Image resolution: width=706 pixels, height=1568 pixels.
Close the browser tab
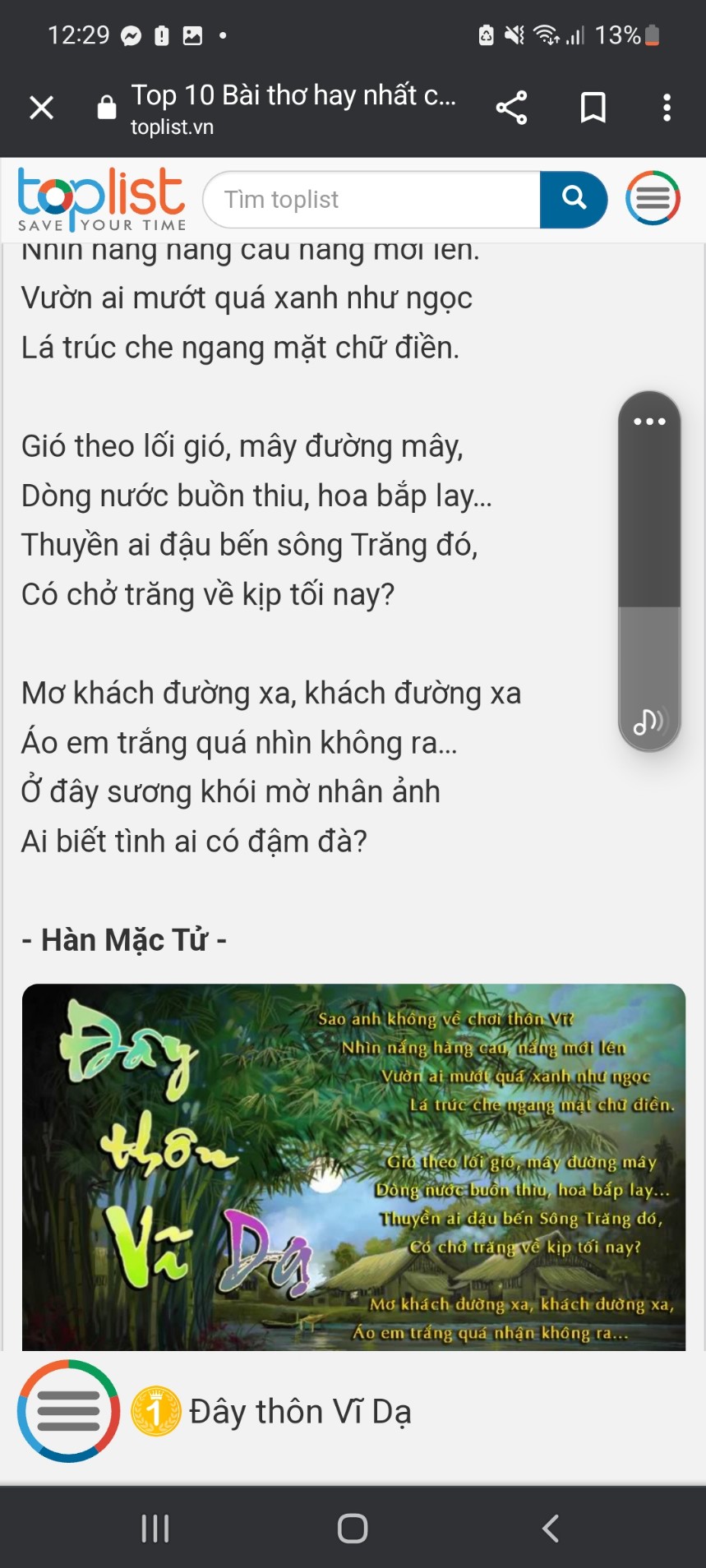pos(41,108)
